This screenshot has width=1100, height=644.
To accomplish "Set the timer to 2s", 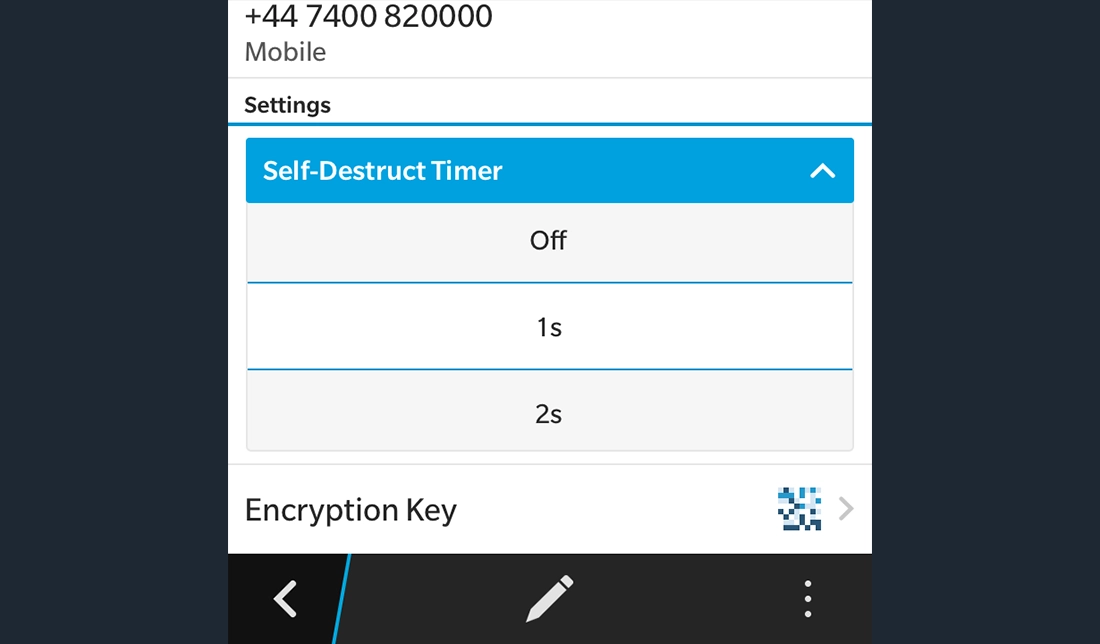I will tap(549, 413).
